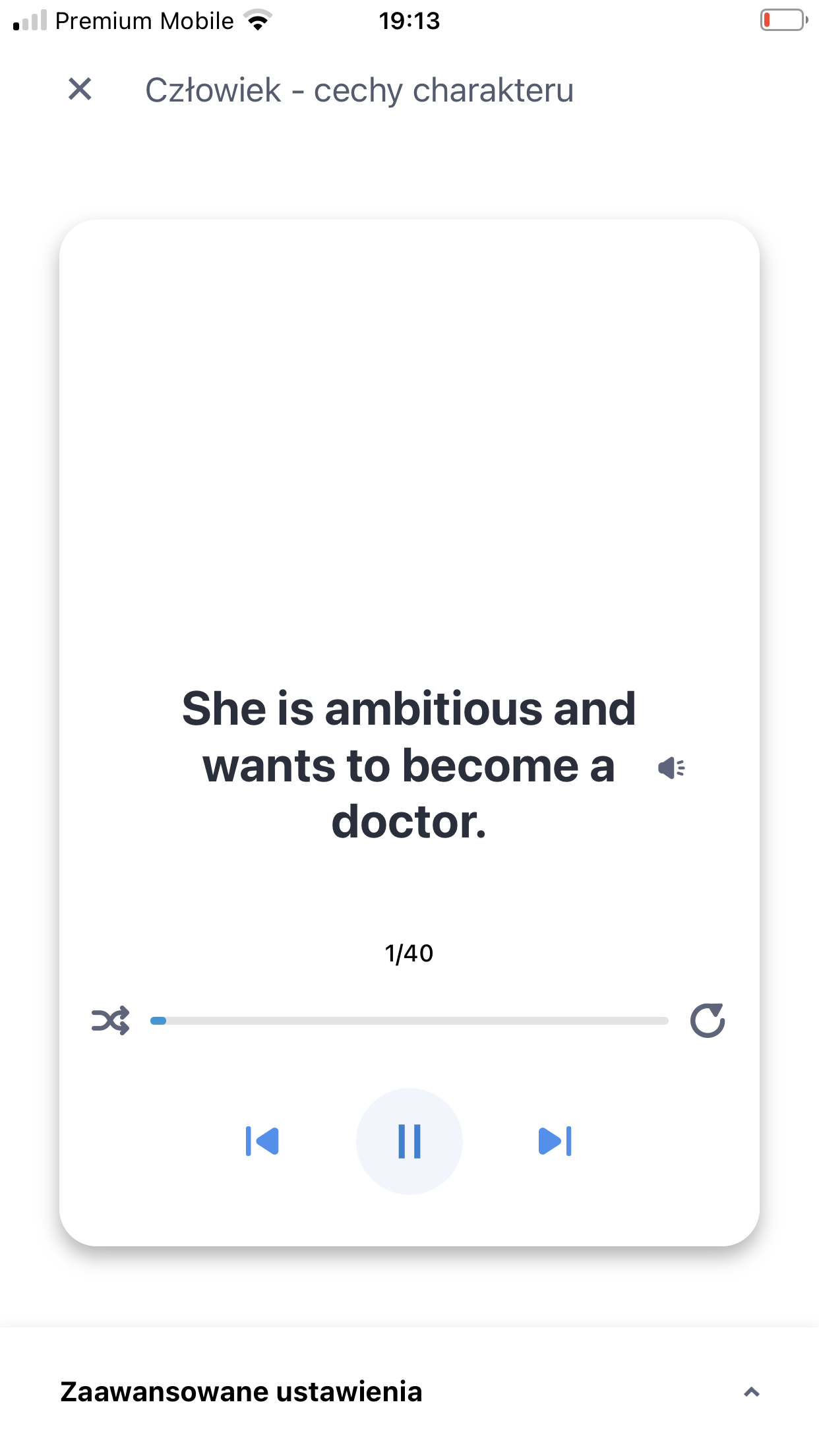
Task: Skip to the next card
Action: pyautogui.click(x=555, y=1141)
